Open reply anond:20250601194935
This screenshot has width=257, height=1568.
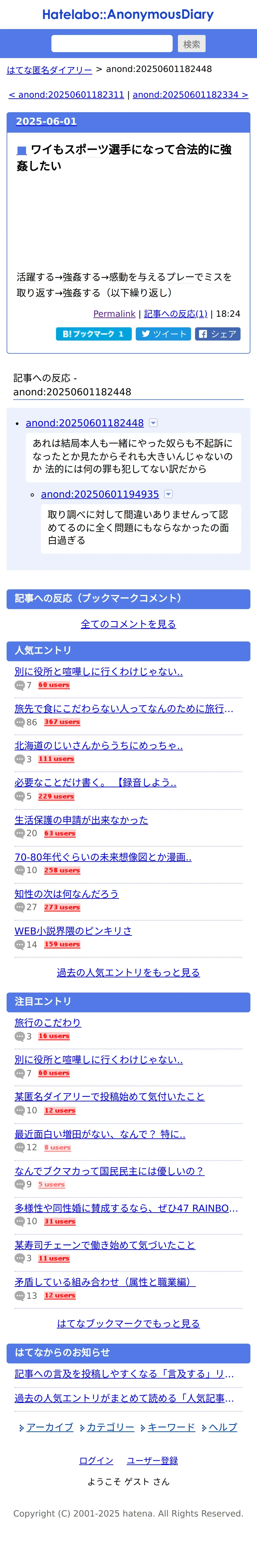coord(100,494)
